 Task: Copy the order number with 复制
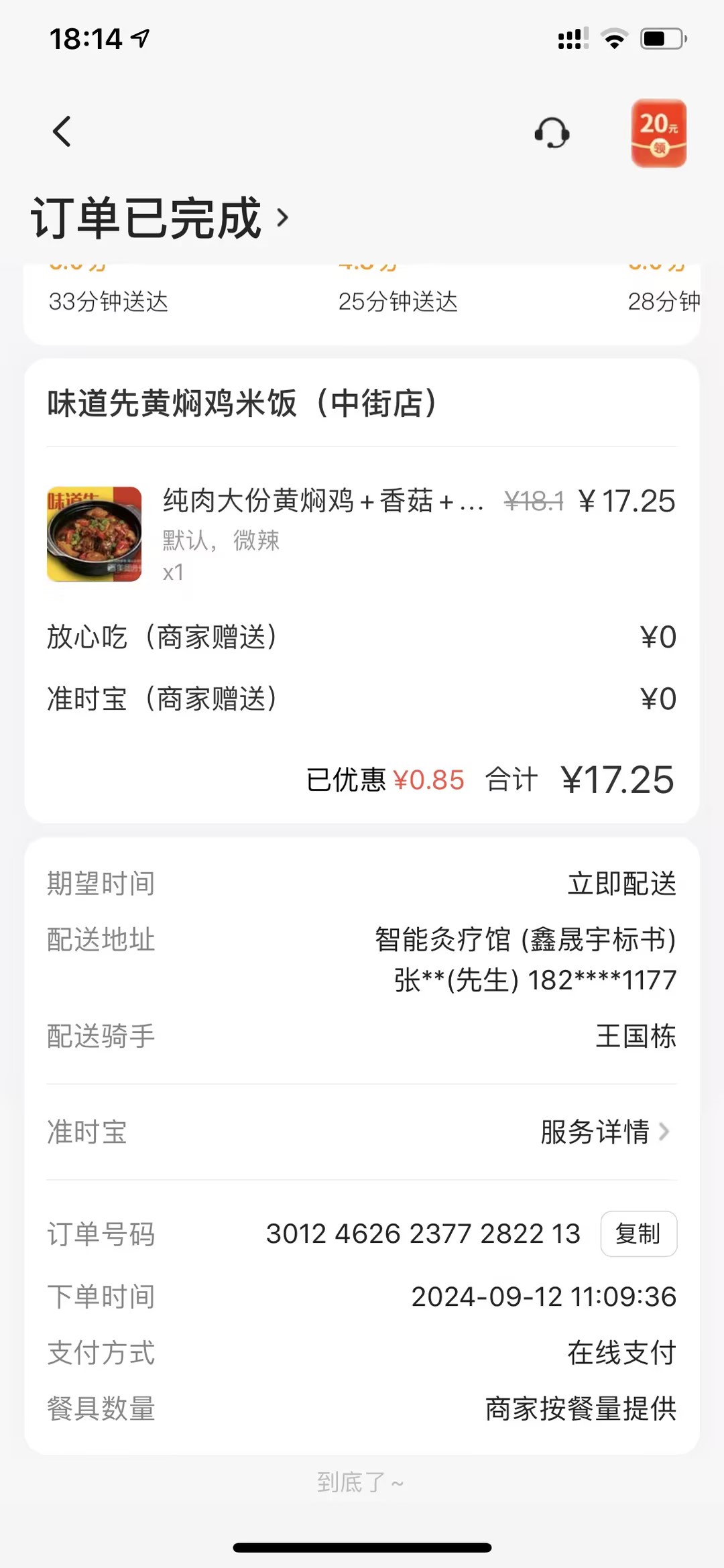coord(638,1233)
